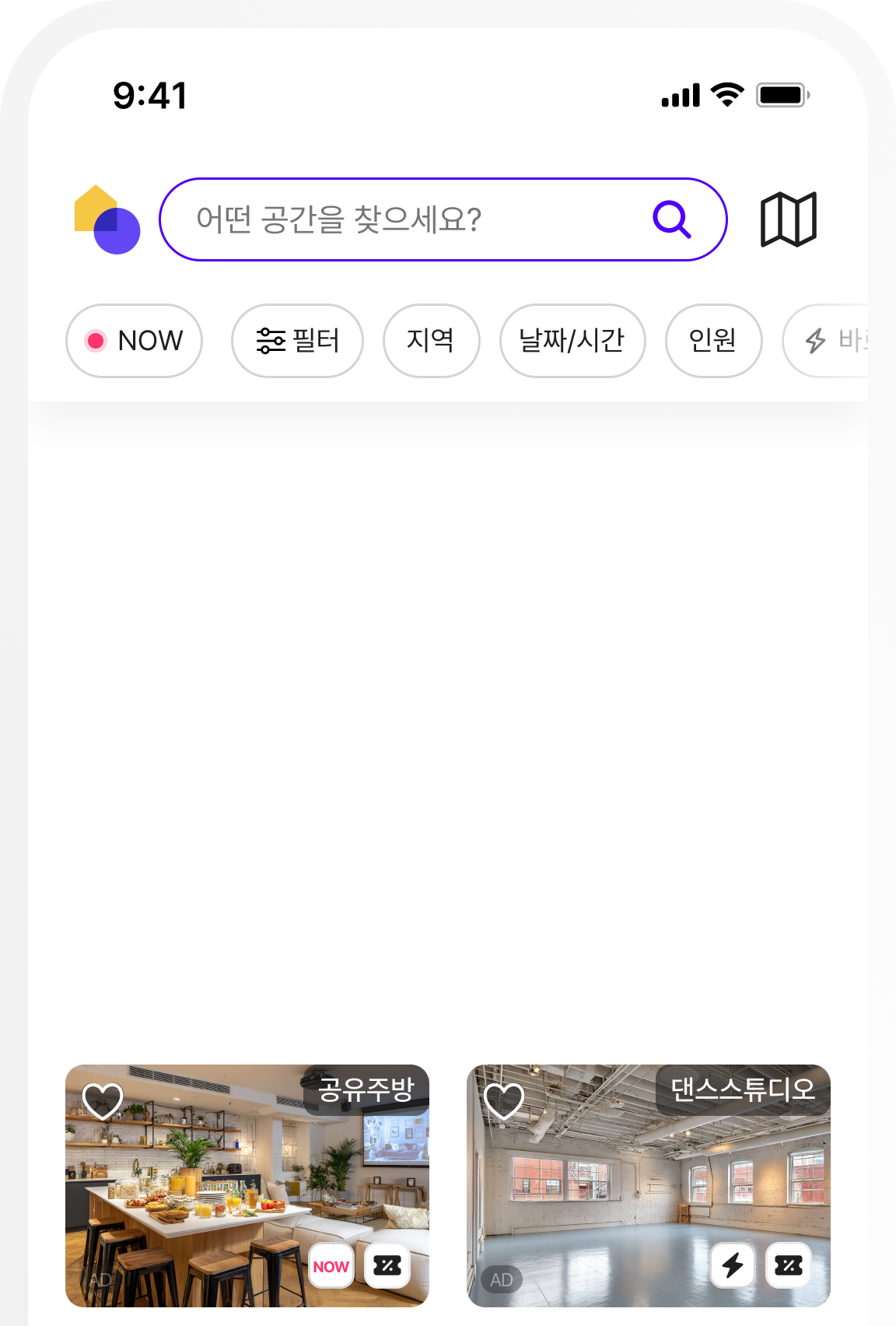
Task: Open the 인원 headcount selector
Action: [x=713, y=340]
